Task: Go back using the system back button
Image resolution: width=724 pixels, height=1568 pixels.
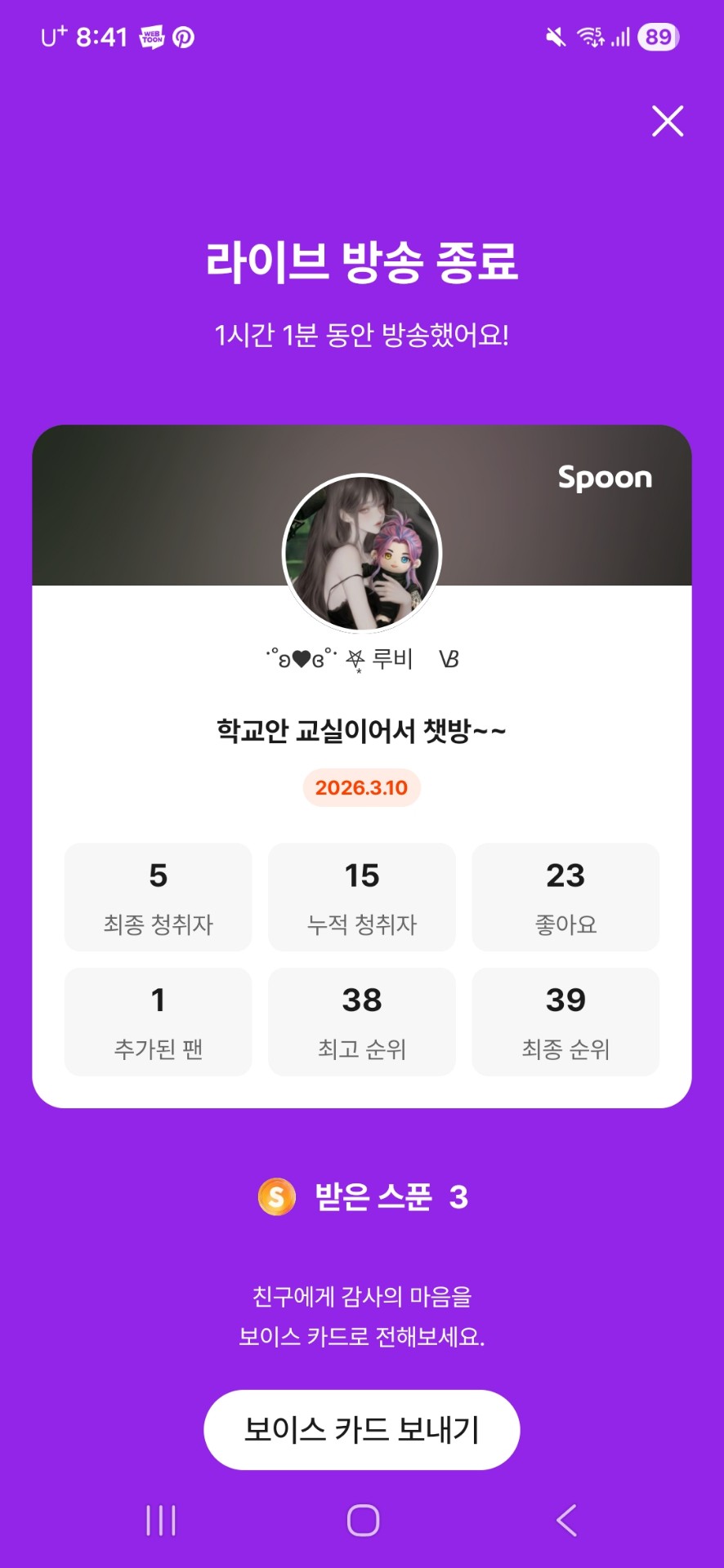Action: tap(566, 1520)
